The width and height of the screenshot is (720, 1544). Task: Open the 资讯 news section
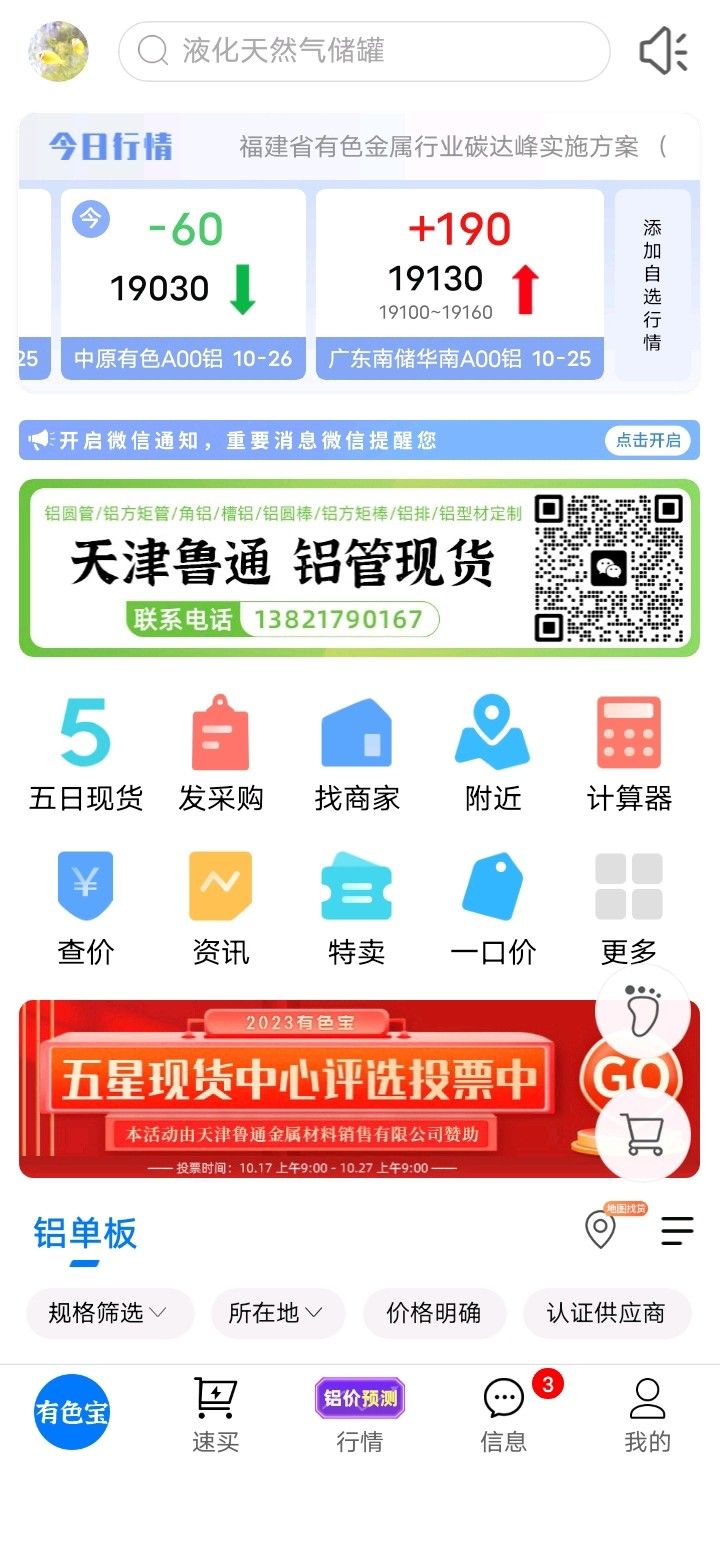click(x=221, y=908)
